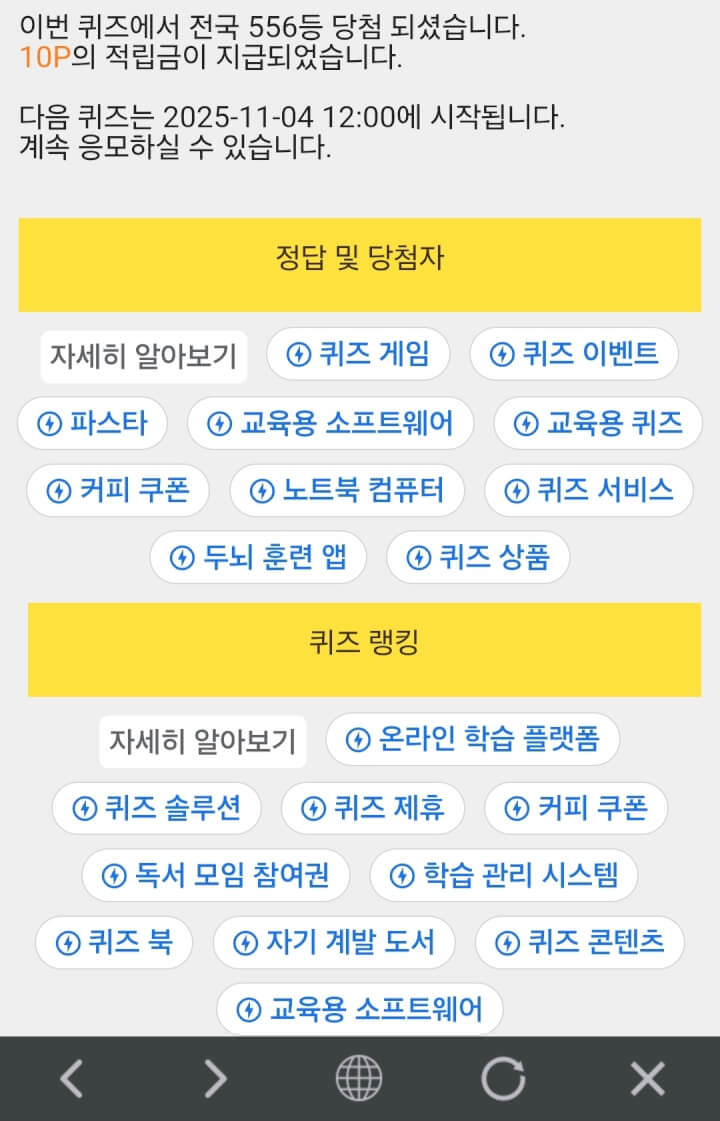Tap the 두뇌 훈련 앱 chip
The width and height of the screenshot is (720, 1121).
tap(258, 557)
